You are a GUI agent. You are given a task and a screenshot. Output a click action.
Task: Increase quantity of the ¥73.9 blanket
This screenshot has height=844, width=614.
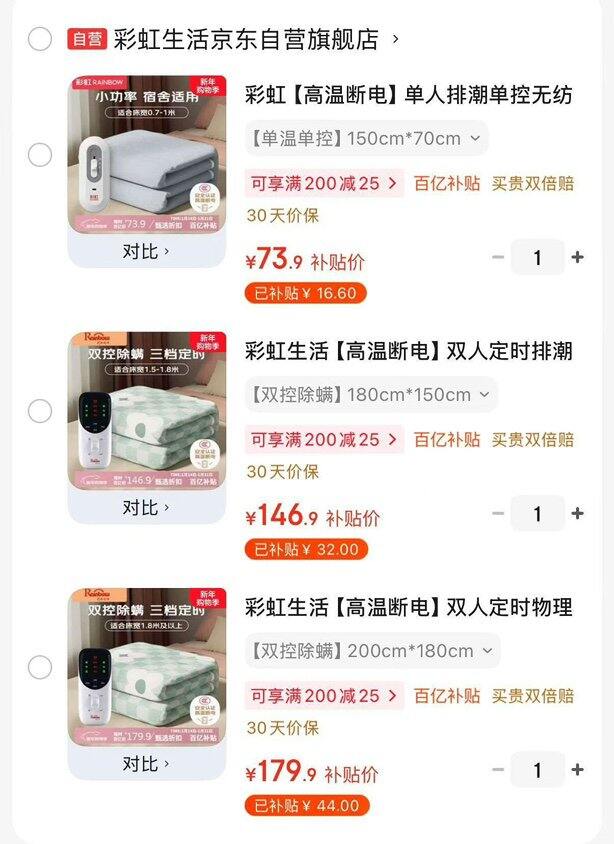pos(577,258)
